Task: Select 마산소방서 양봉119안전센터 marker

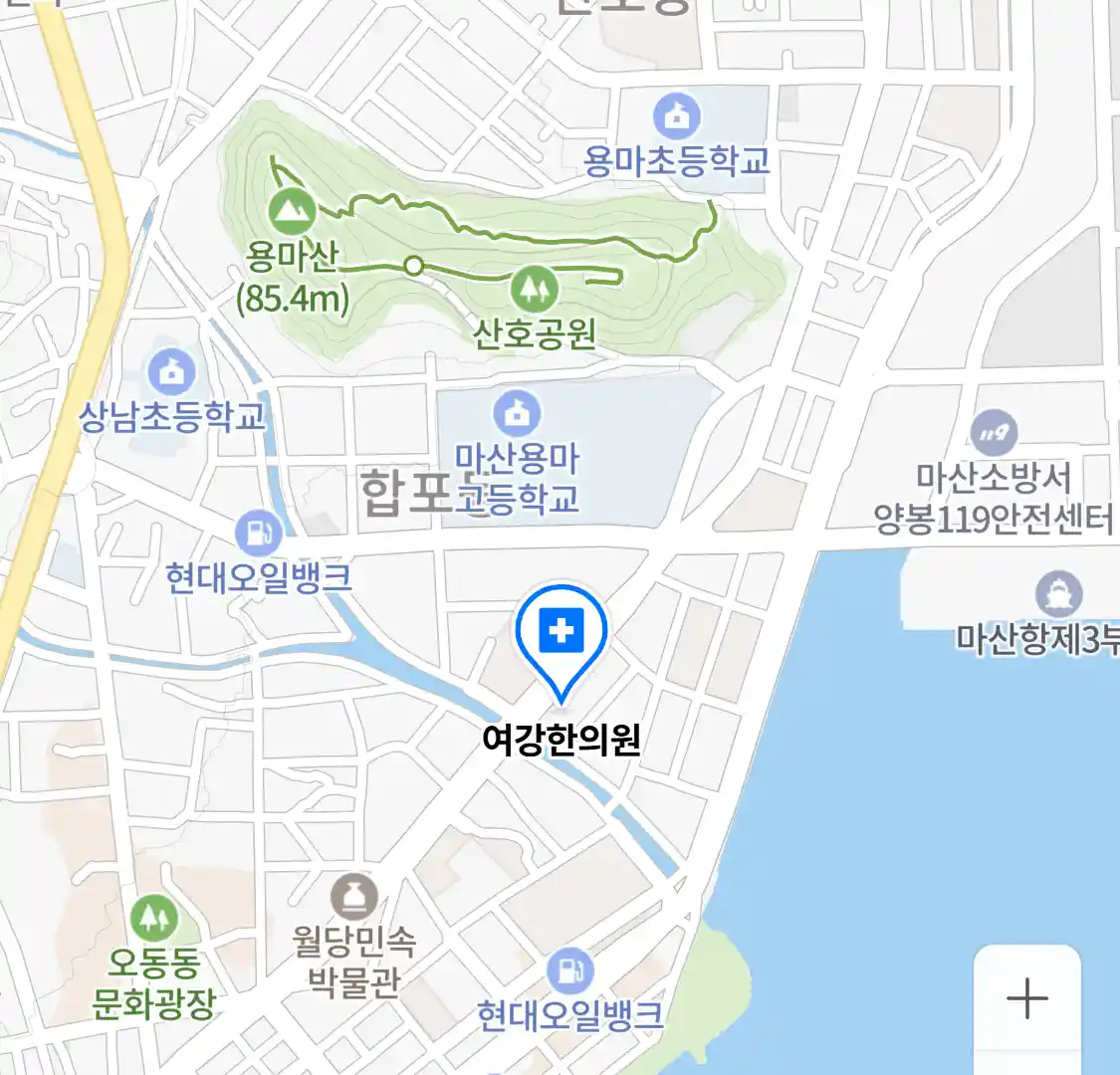Action: point(993,433)
